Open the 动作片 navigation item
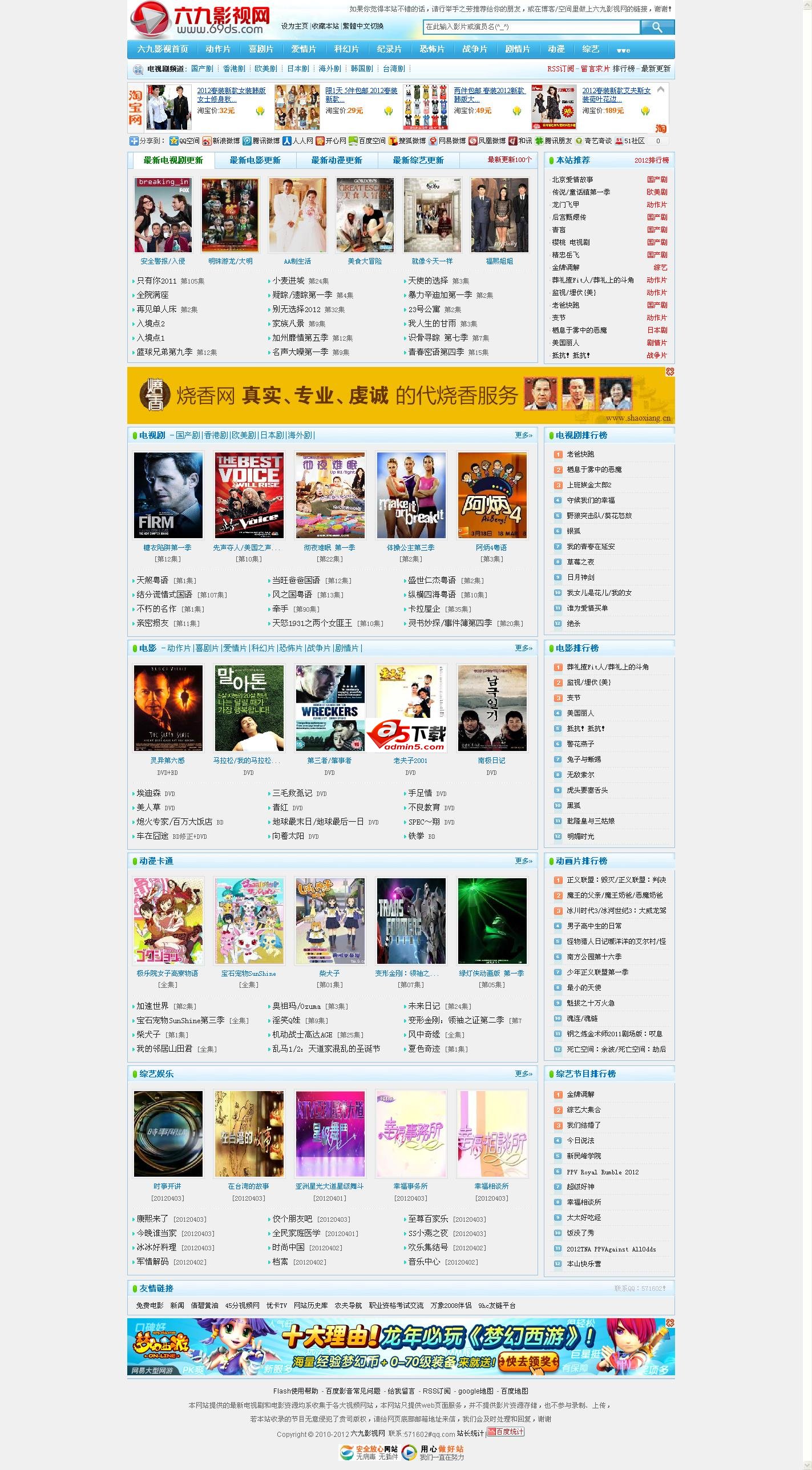The width and height of the screenshot is (812, 1470). pyautogui.click(x=218, y=49)
